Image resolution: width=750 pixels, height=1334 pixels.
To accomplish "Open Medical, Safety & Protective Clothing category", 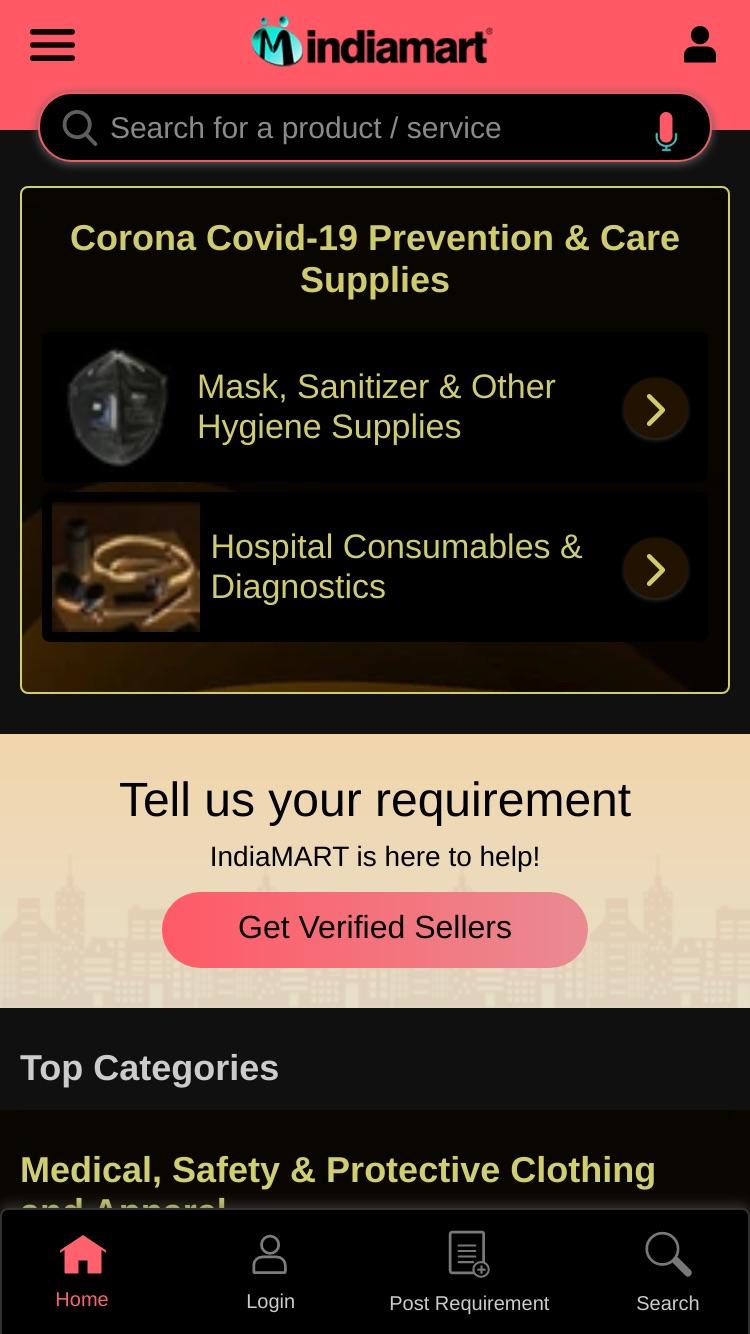I will [x=338, y=1170].
